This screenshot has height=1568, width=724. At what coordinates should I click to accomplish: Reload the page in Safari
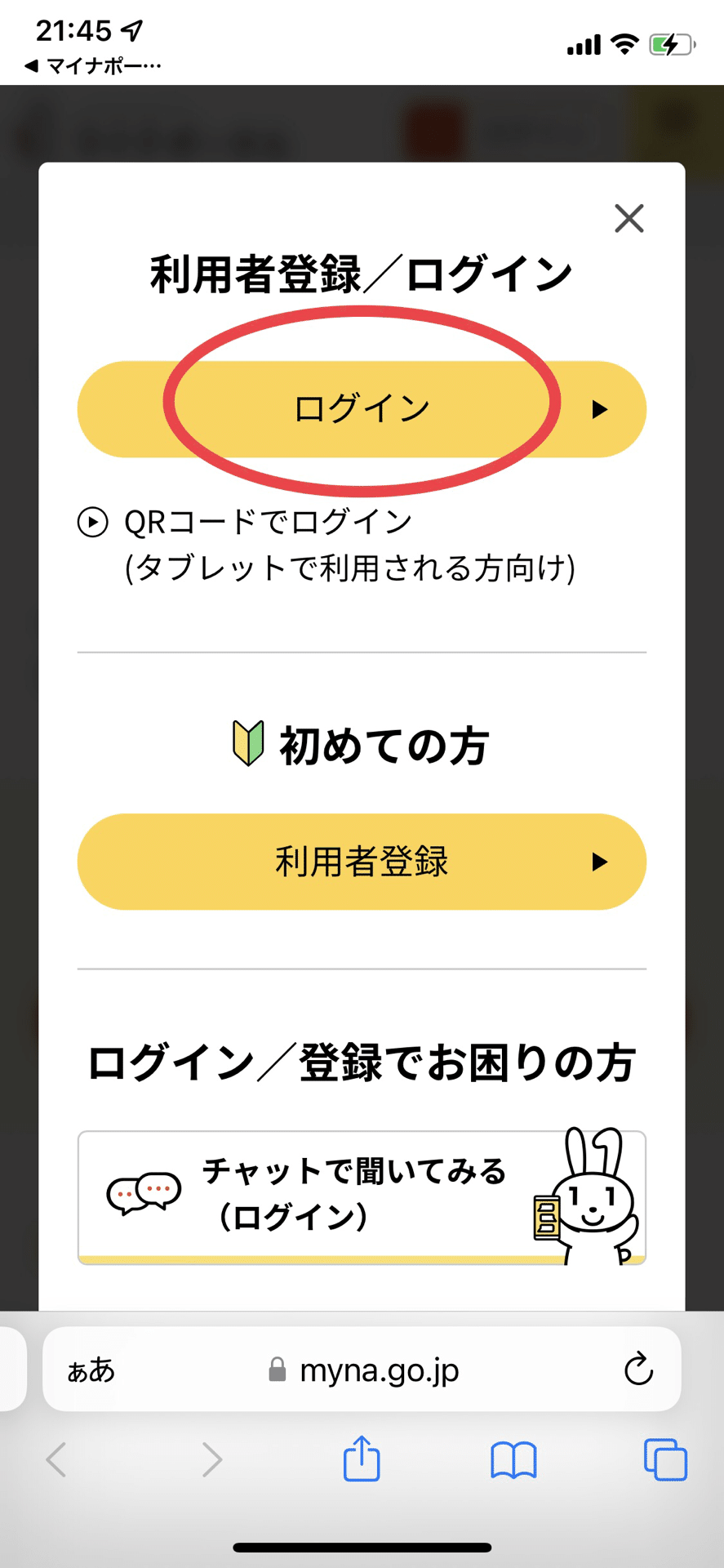(x=638, y=1370)
